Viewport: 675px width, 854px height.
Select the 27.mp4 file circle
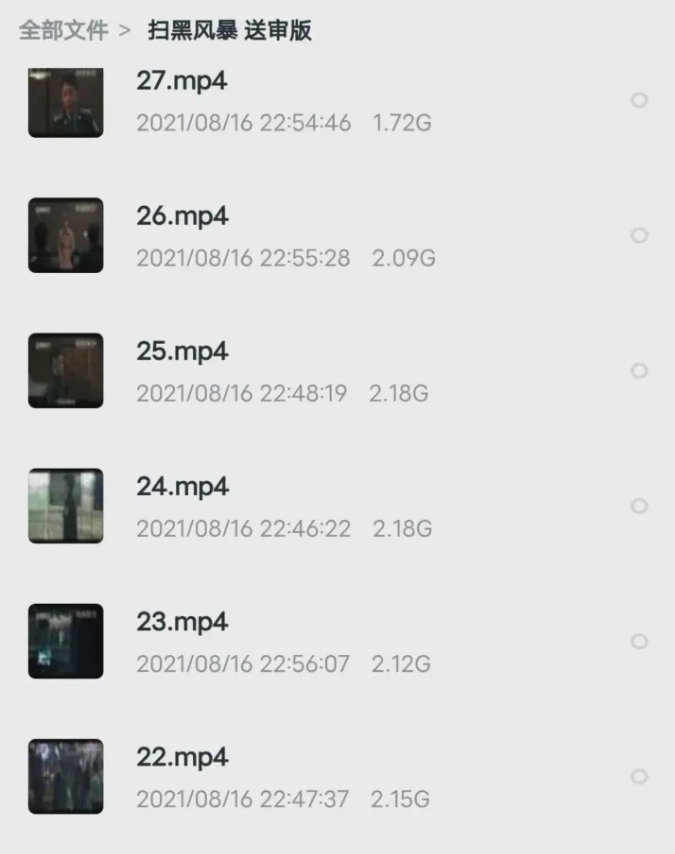tap(640, 100)
